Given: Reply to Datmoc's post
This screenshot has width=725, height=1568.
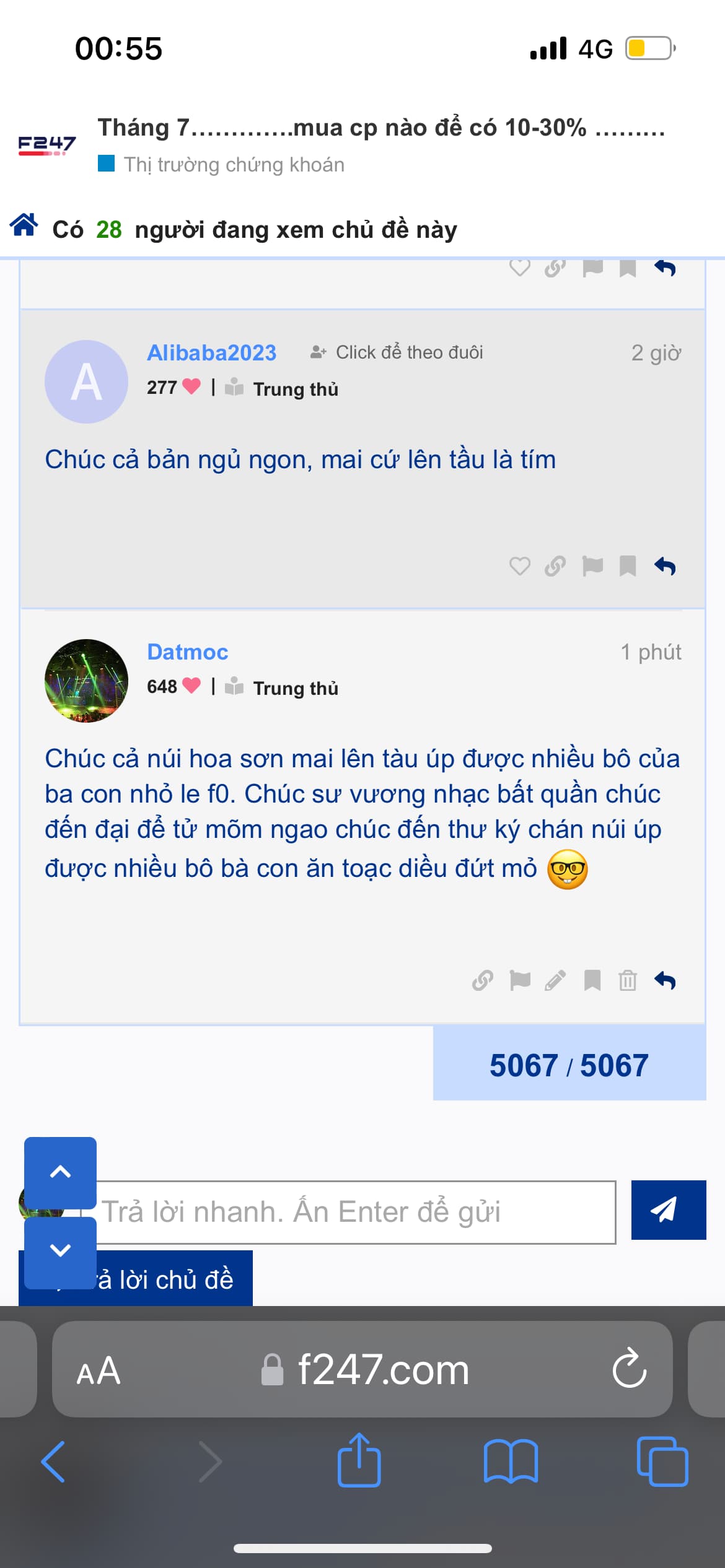Looking at the screenshot, I should pos(665,980).
